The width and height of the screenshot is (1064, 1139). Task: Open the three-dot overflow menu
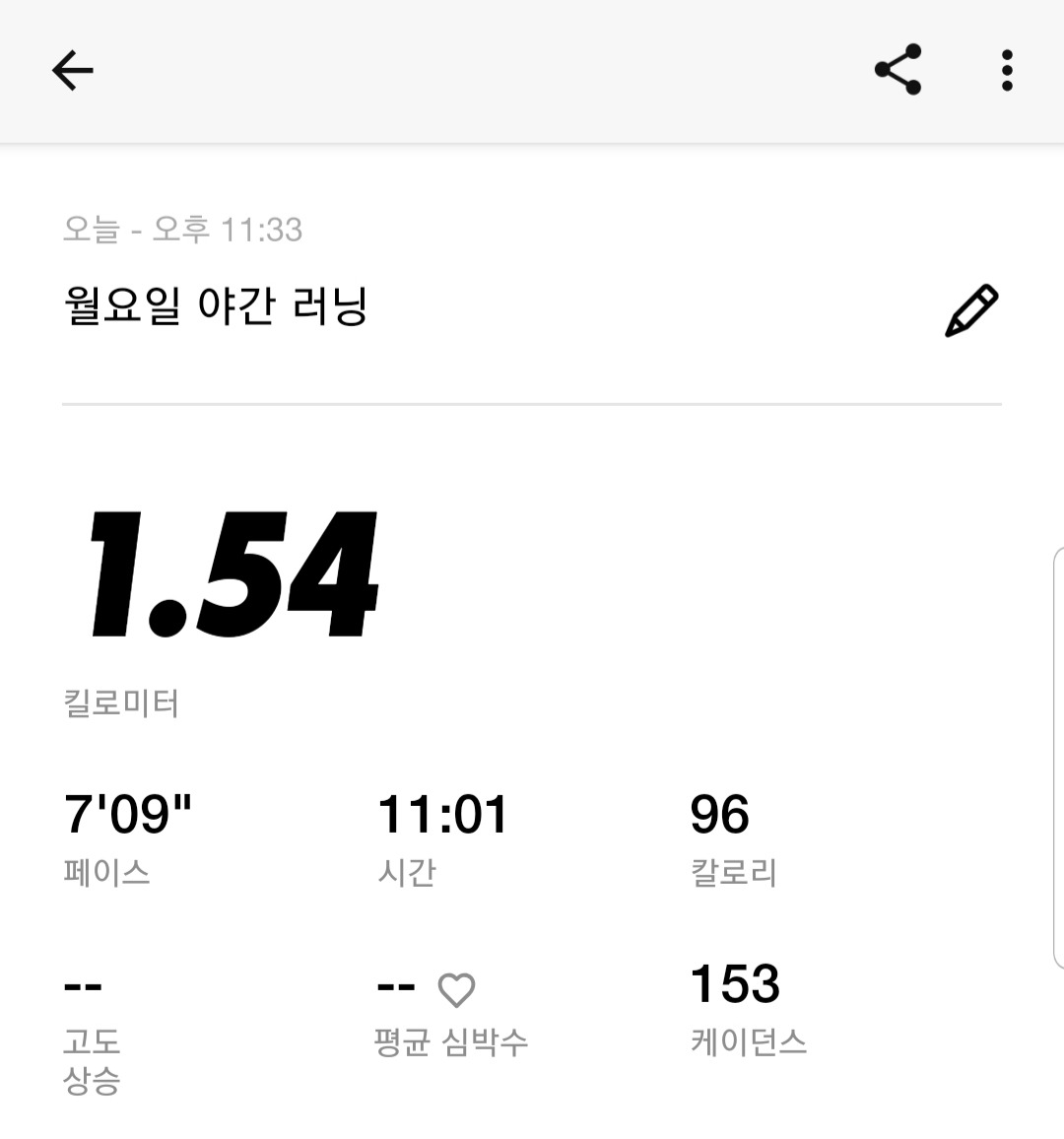pyautogui.click(x=1006, y=71)
